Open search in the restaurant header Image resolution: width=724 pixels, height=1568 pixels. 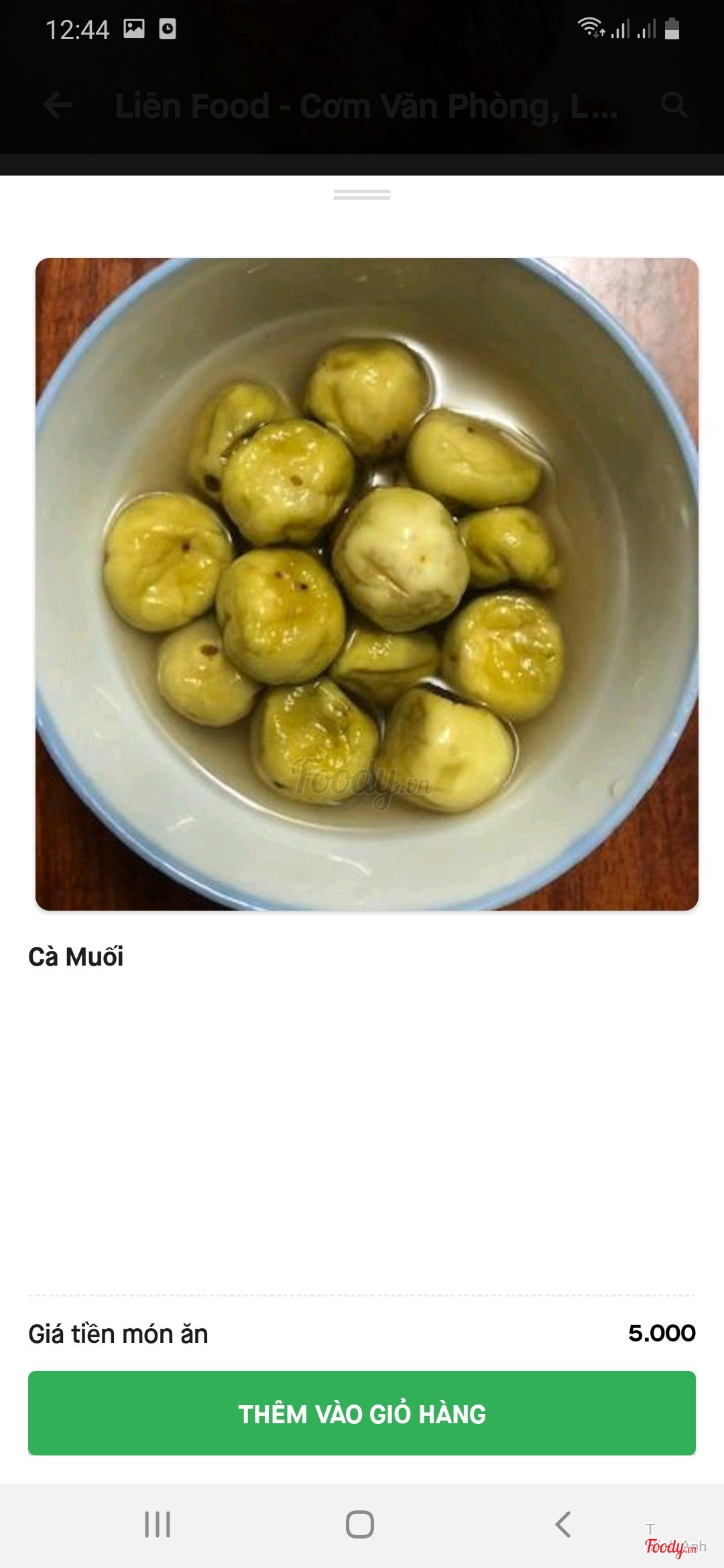(x=674, y=105)
